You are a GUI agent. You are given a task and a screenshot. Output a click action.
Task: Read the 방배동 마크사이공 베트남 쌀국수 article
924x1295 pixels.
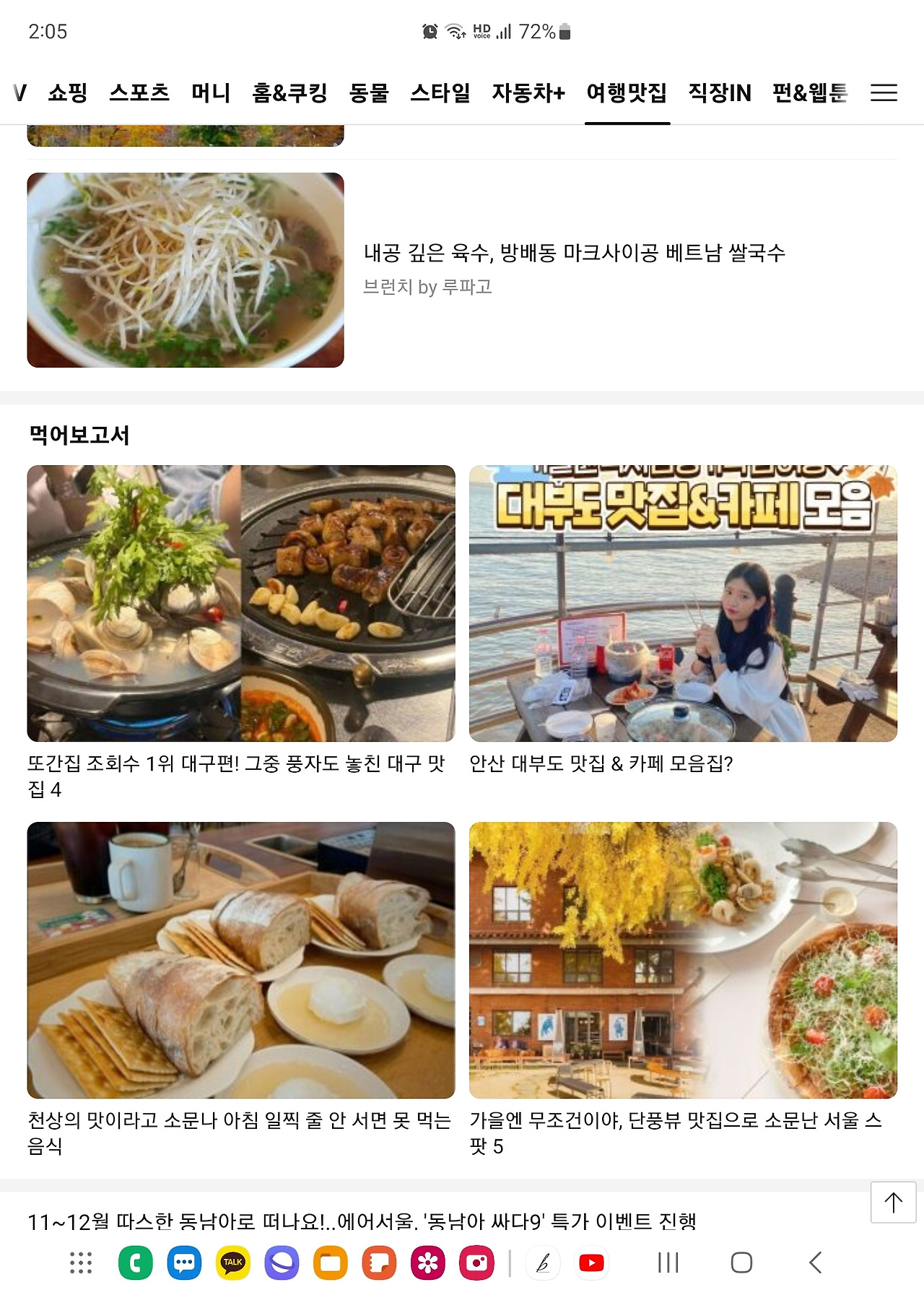click(x=574, y=254)
